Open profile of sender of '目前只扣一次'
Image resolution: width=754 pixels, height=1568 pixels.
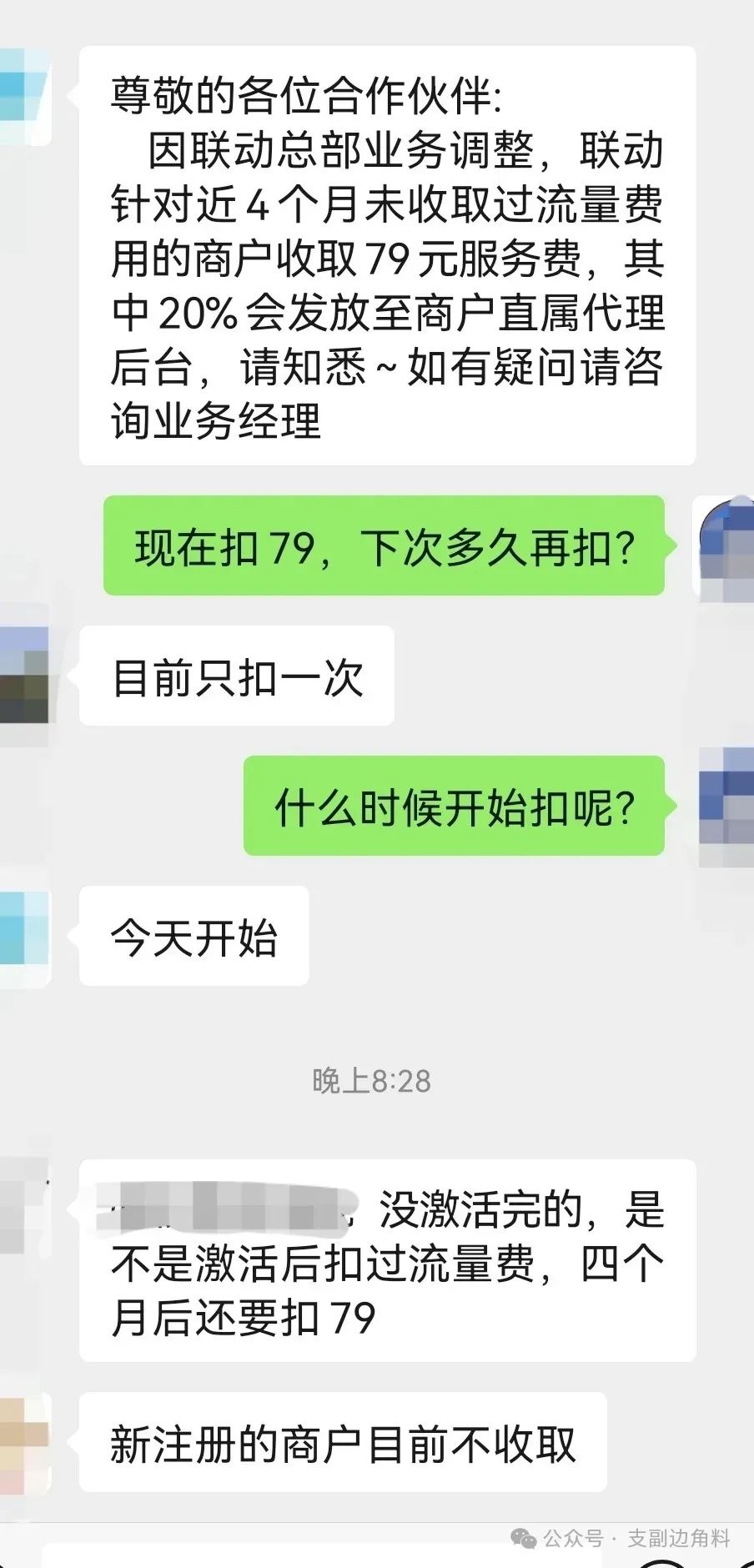coord(23,675)
